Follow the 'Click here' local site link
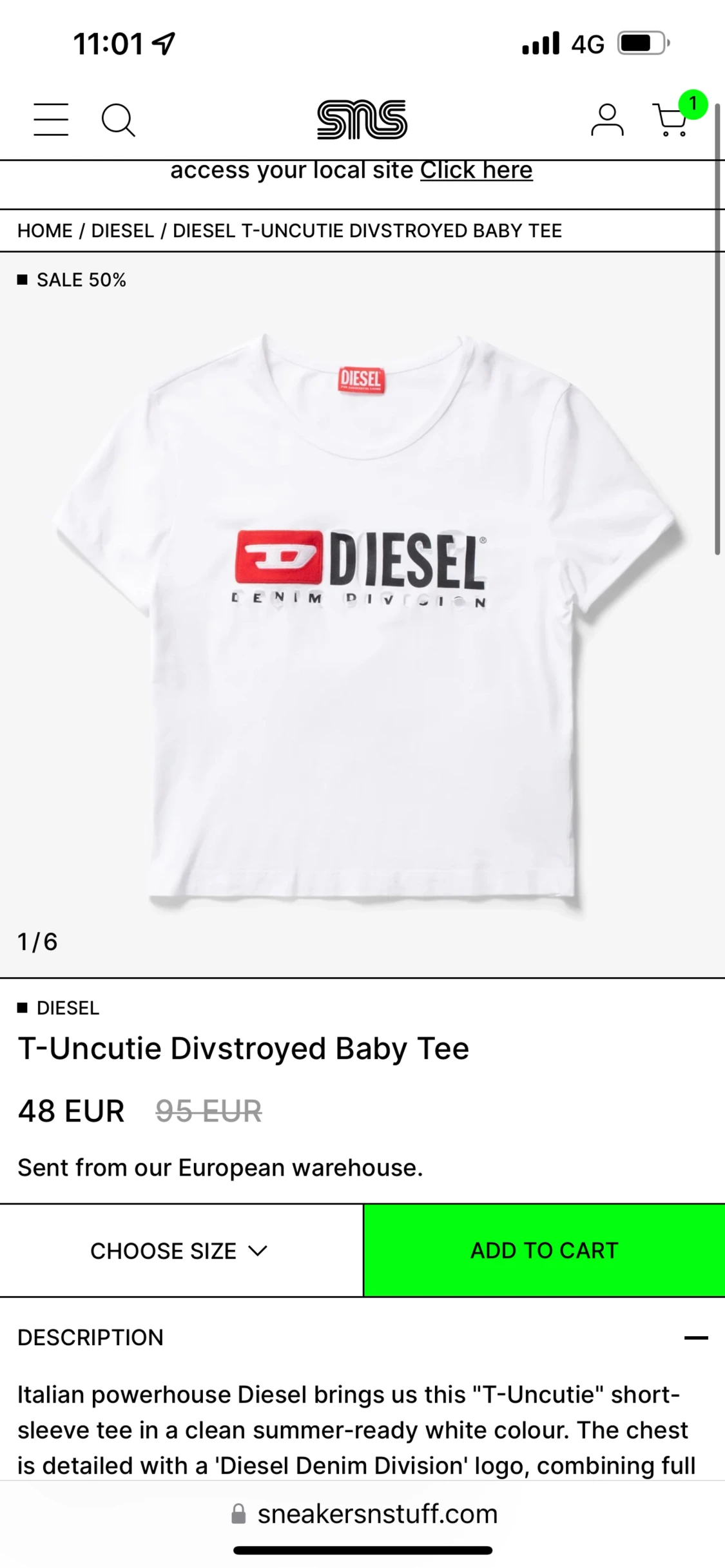The width and height of the screenshot is (725, 1568). pos(476,171)
